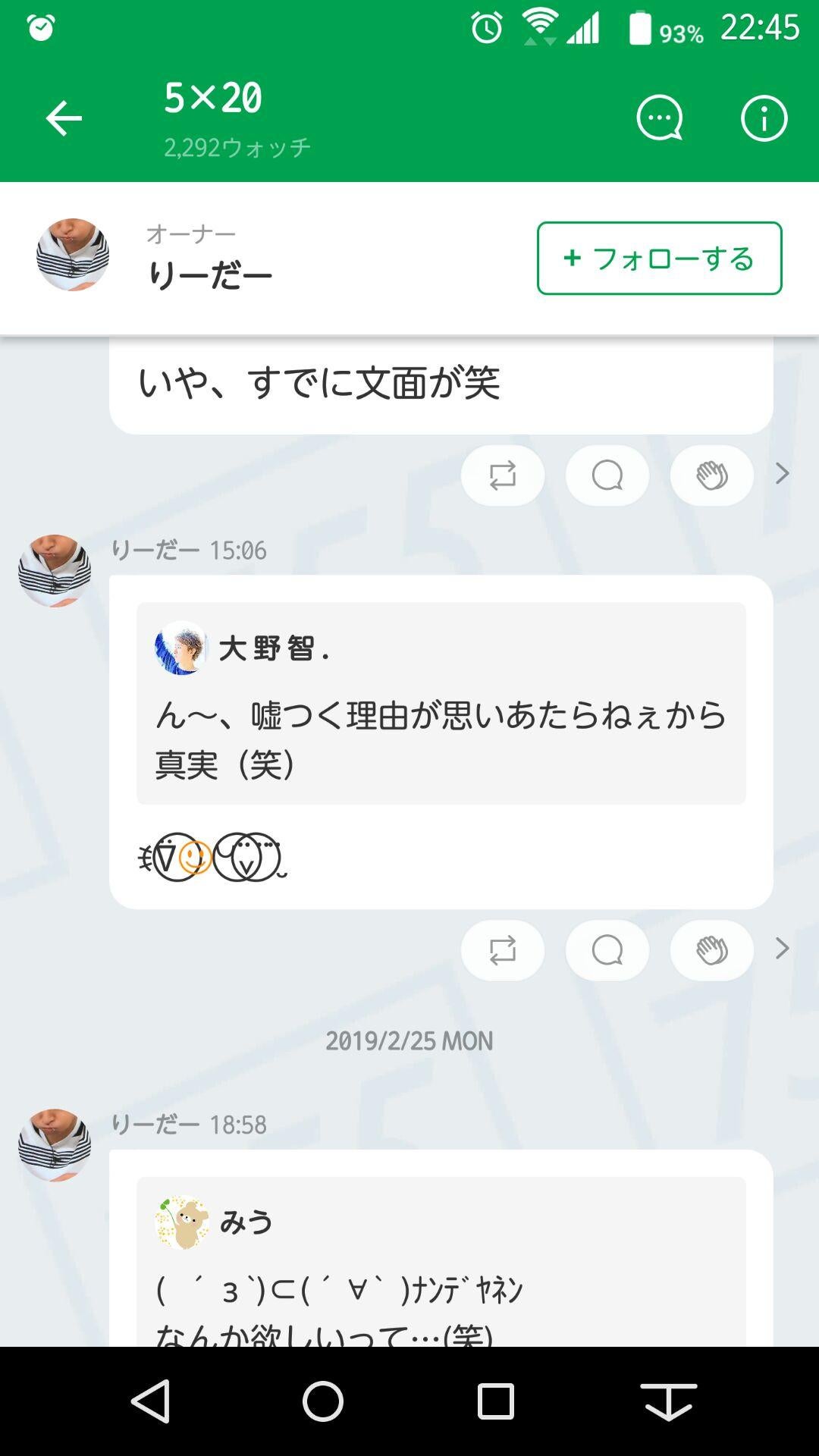Open comments on the いや、すでに文面が笑 message

607,475
